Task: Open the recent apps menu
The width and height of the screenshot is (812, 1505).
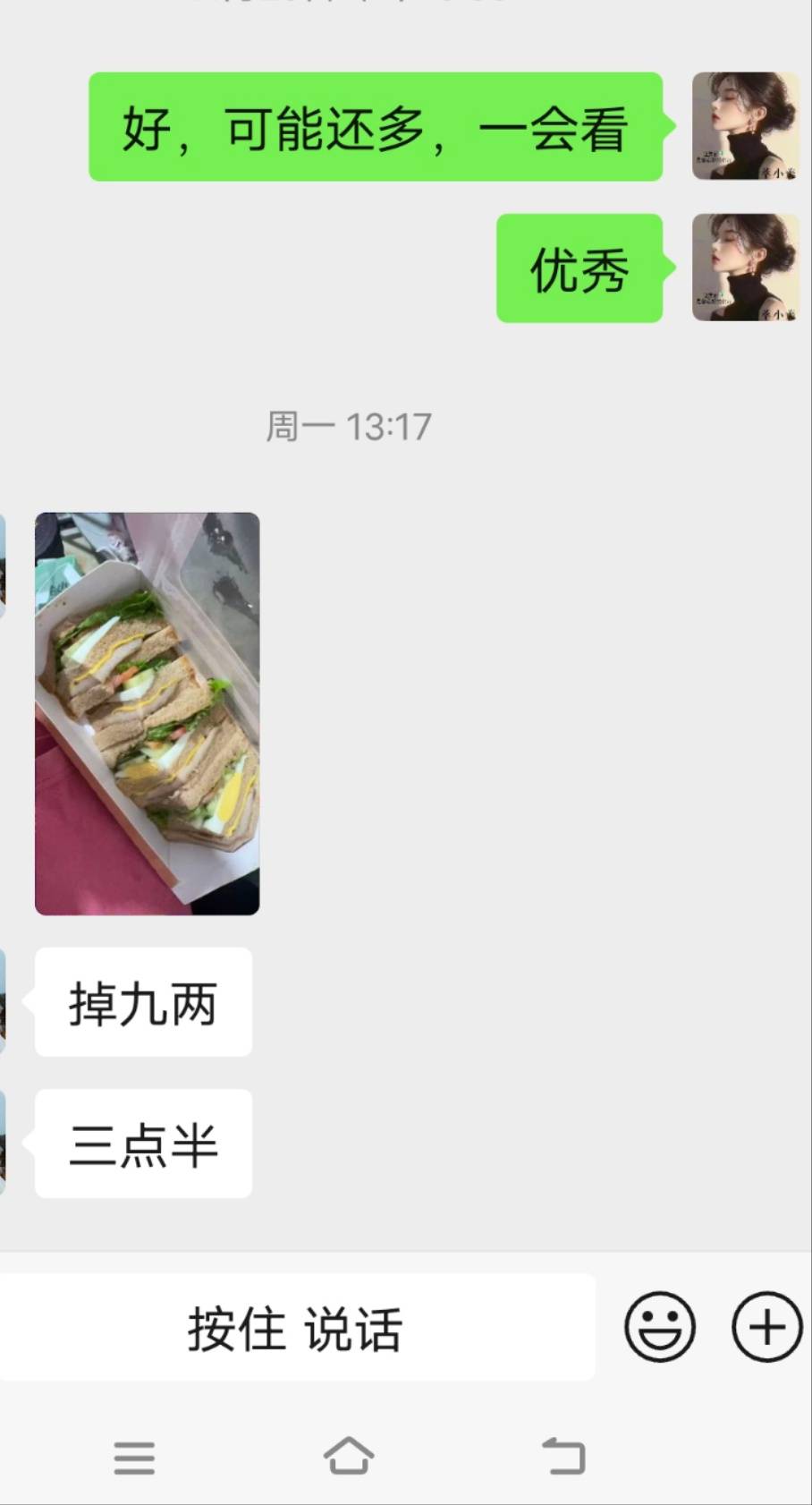Action: coord(134,1458)
